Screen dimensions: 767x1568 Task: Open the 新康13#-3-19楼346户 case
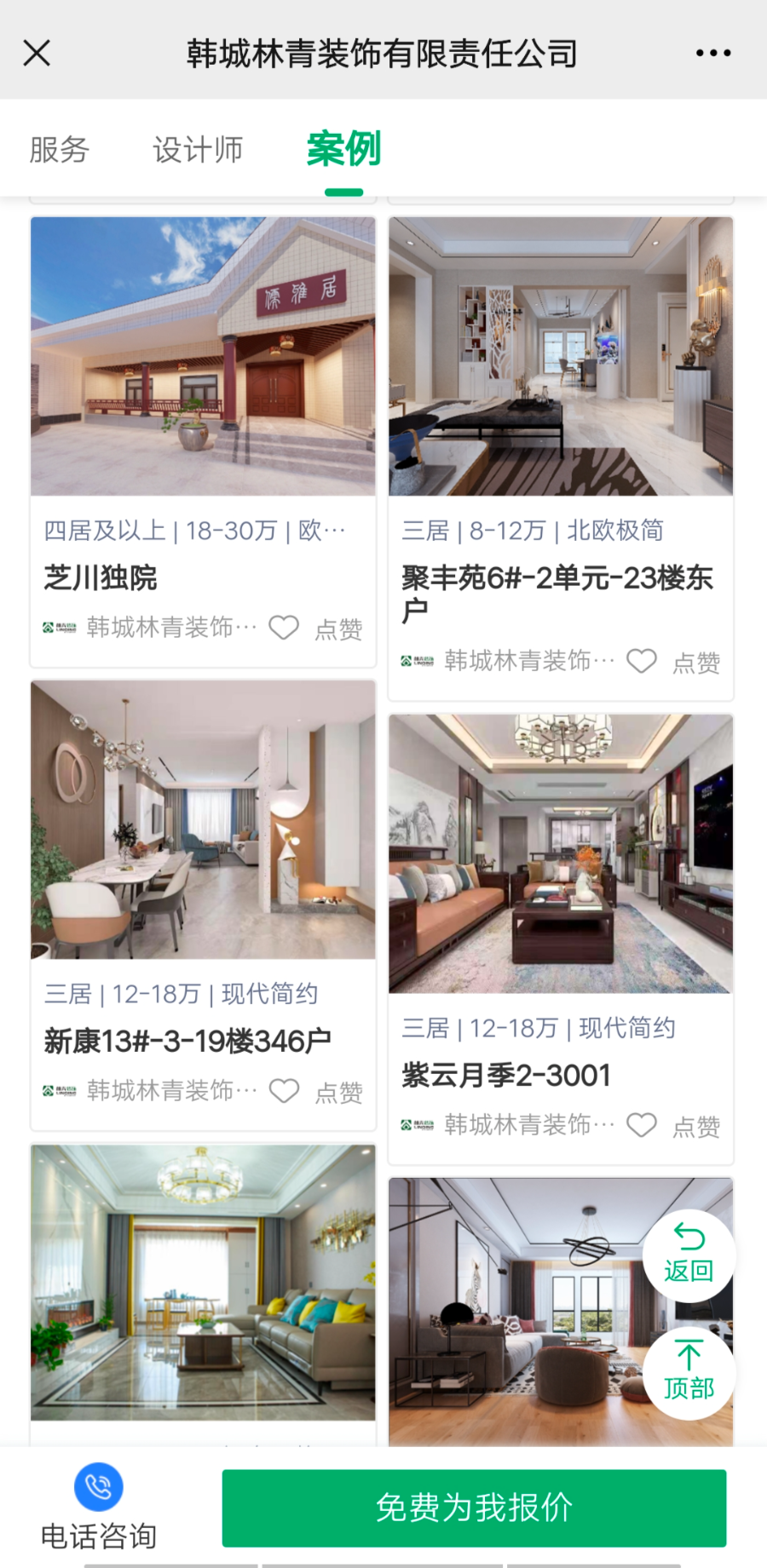point(203,820)
